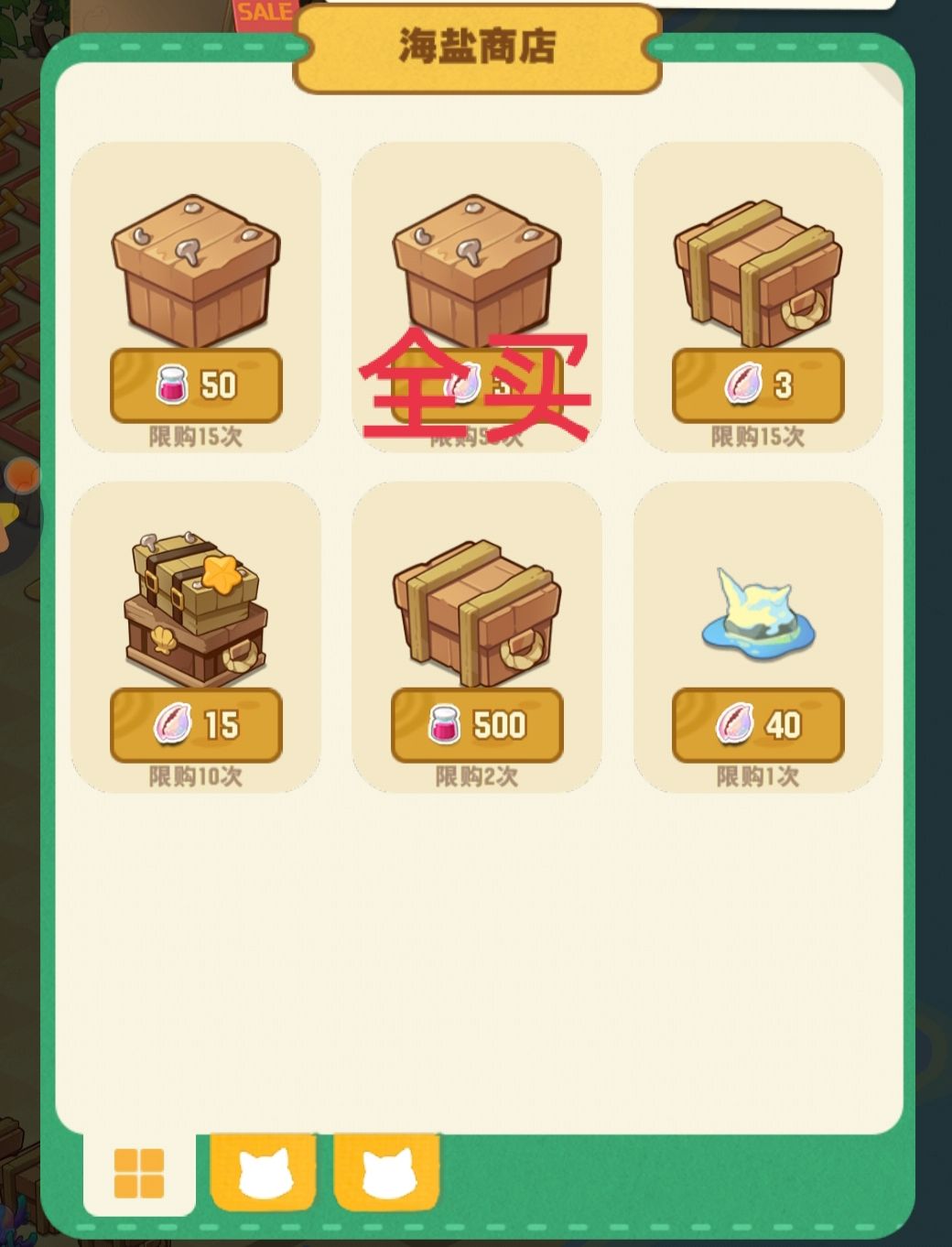952x1247 pixels.
Task: Buy the mushroom box for 50 jars
Action: 195,385
